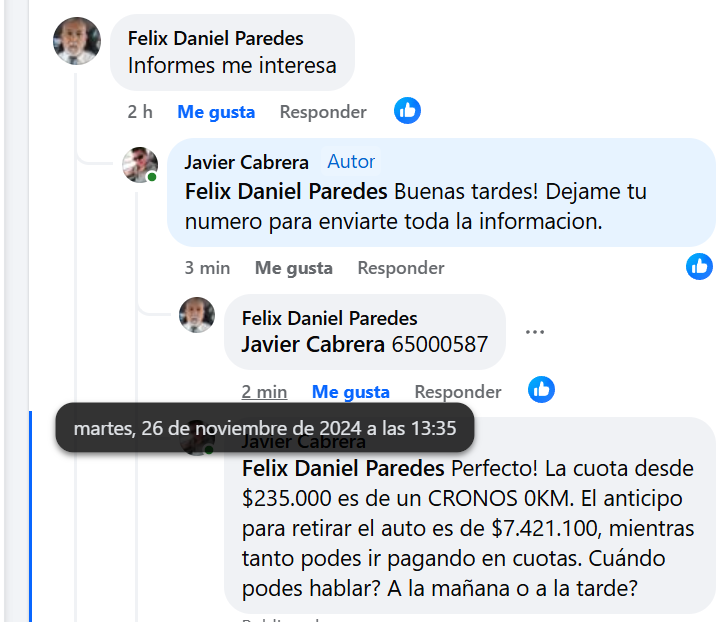Open the three-dot options on Felix's phone number comment
Viewport: 718px width, 622px height.
click(x=534, y=332)
